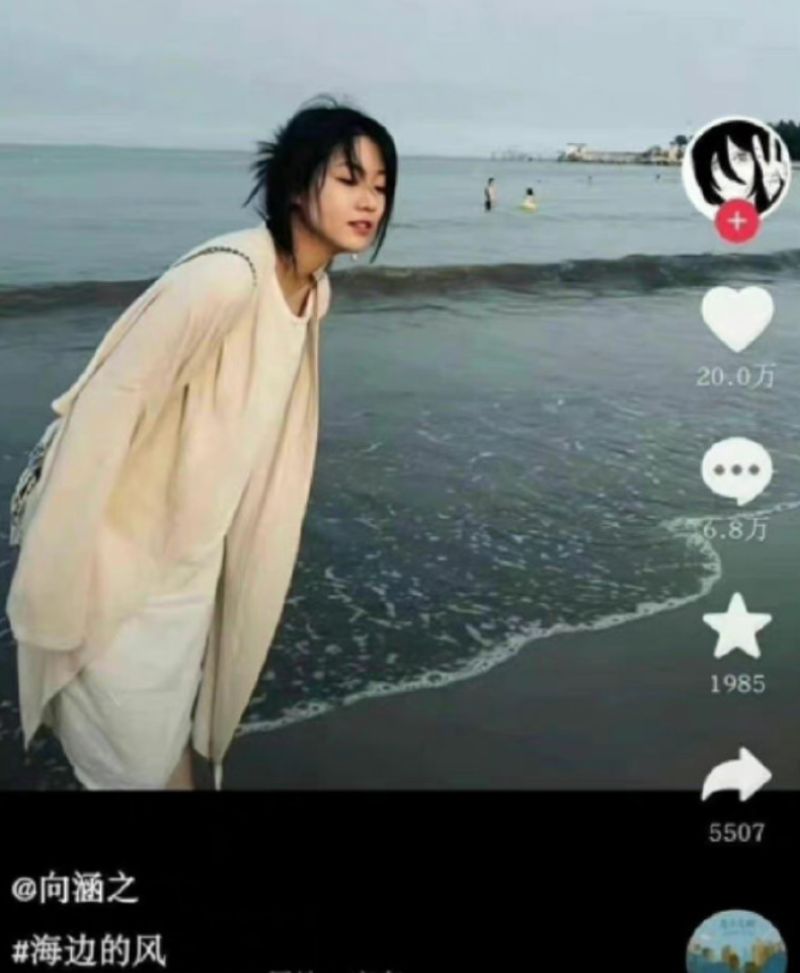Screen dimensions: 800x973
Task: Like this video with the heart
Action: pyautogui.click(x=737, y=318)
